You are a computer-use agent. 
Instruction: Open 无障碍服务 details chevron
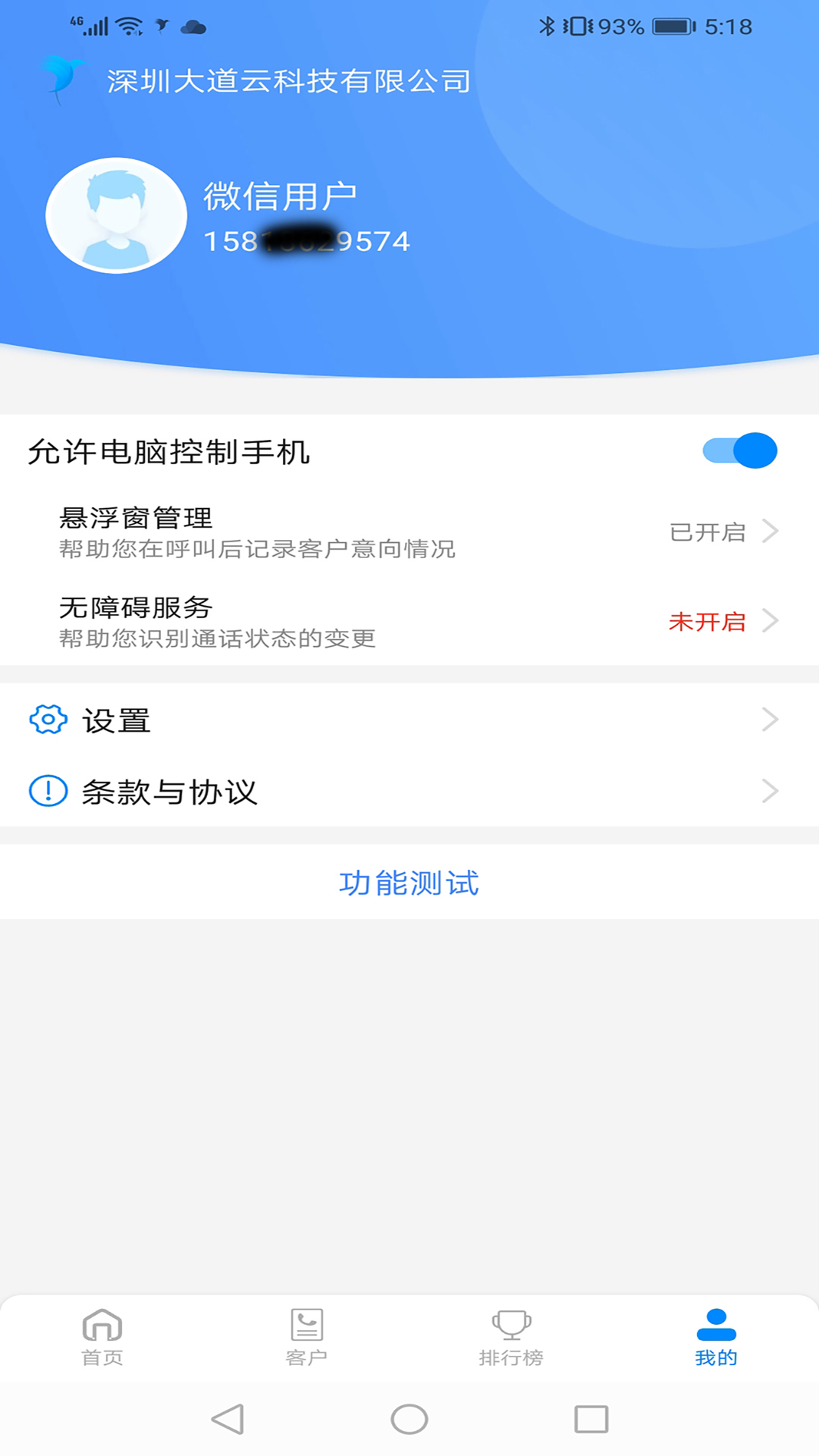click(x=769, y=620)
